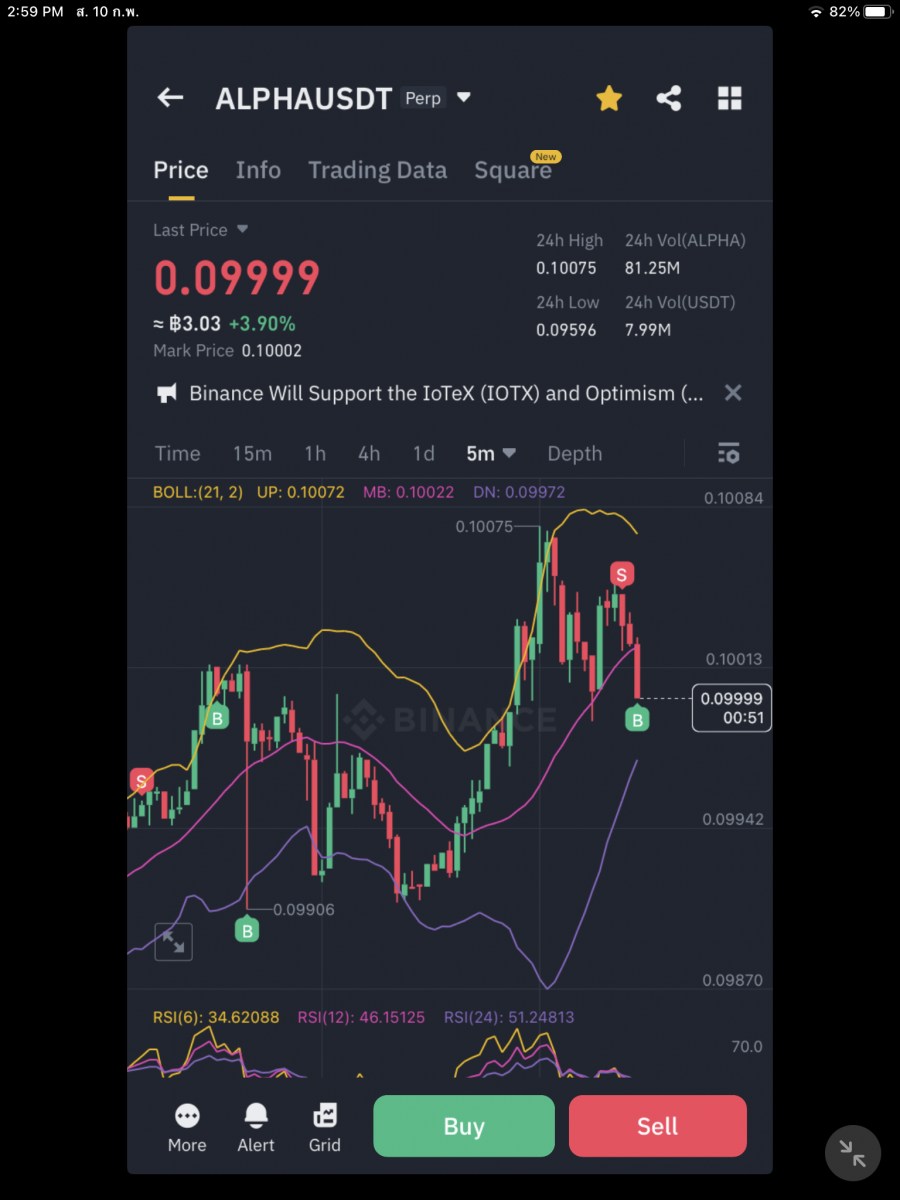Open the 5m interval dropdown

tap(490, 454)
